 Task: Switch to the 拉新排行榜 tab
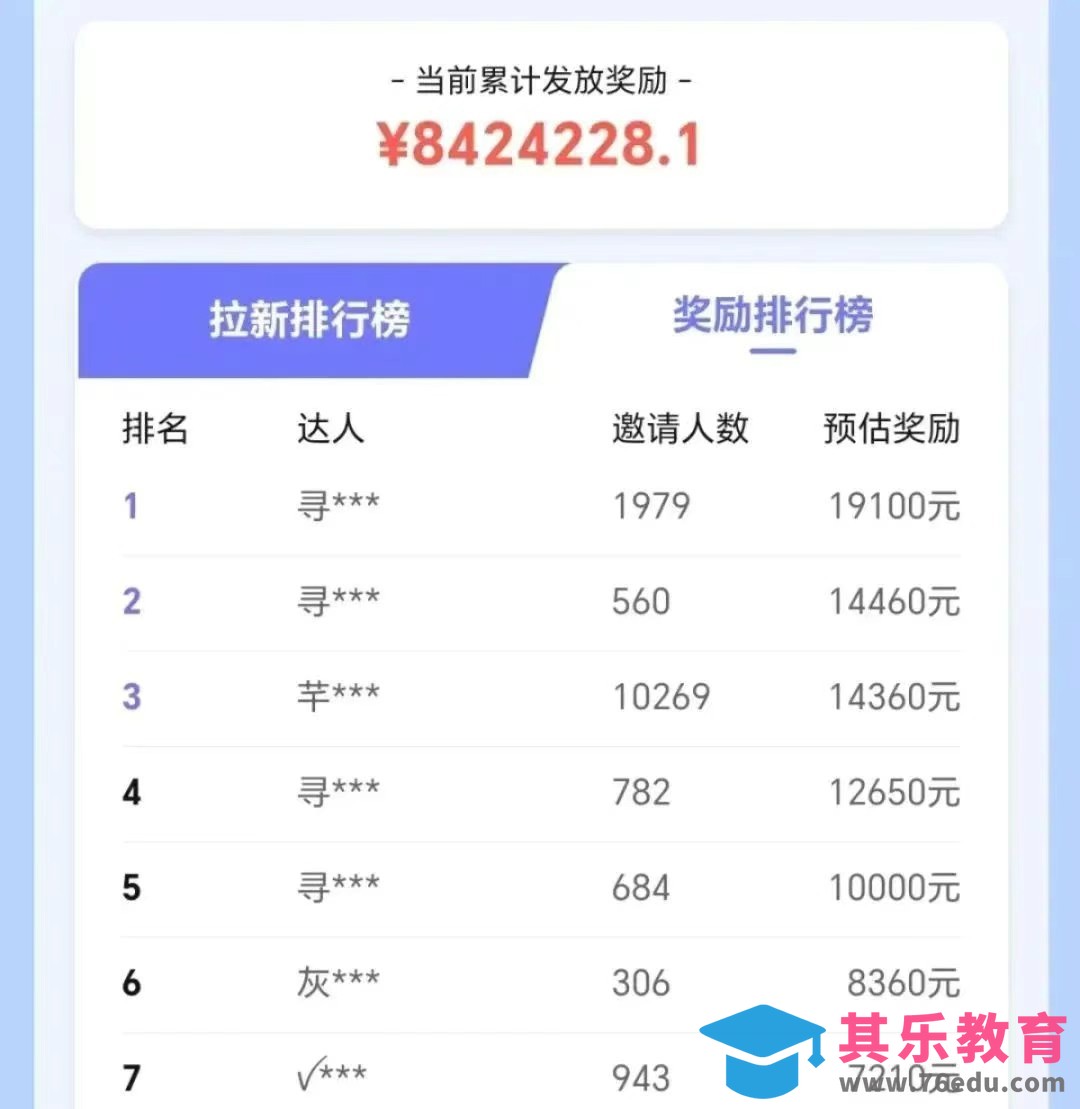click(x=309, y=320)
